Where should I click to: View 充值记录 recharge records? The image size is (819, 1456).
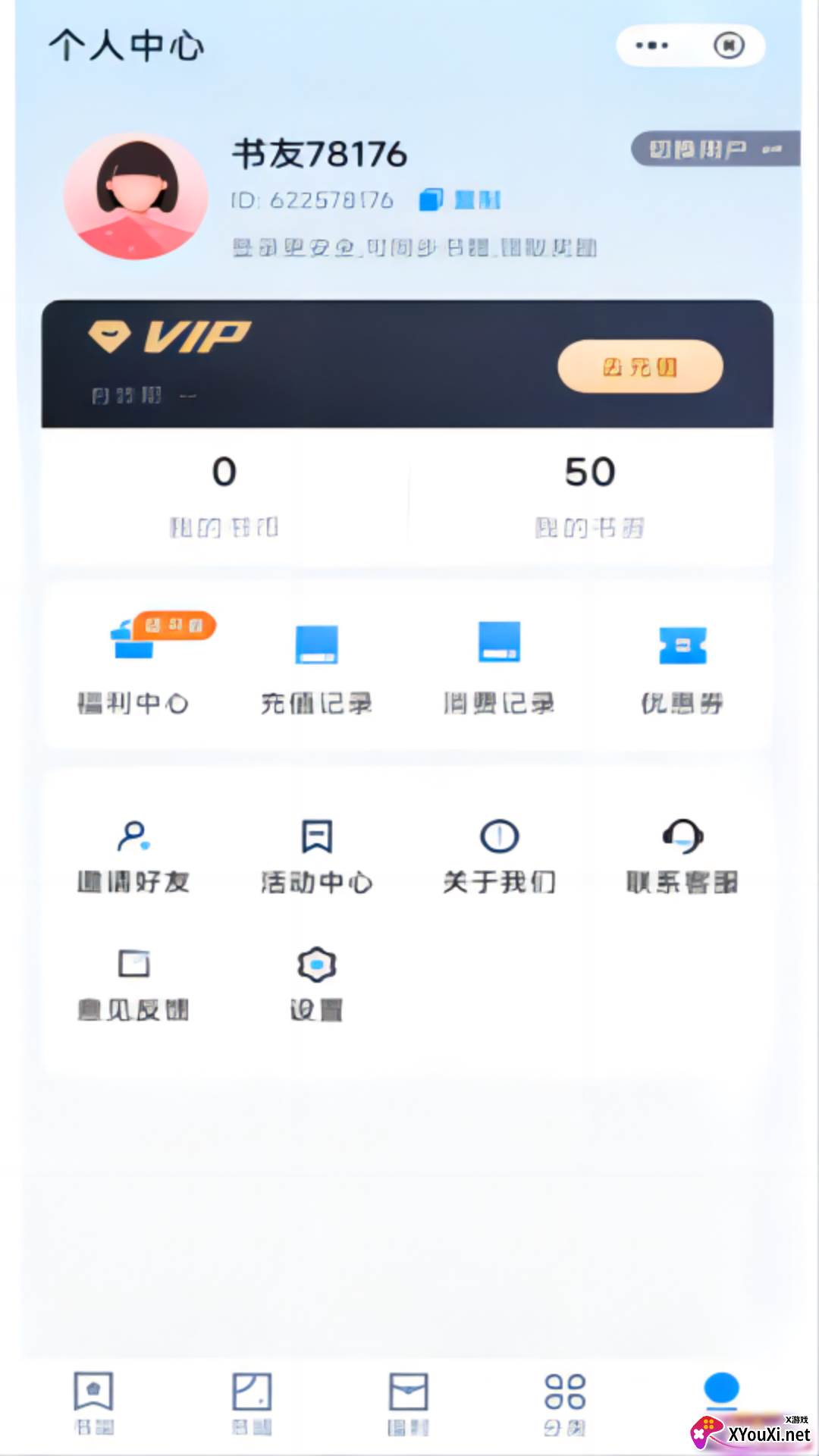[316, 667]
